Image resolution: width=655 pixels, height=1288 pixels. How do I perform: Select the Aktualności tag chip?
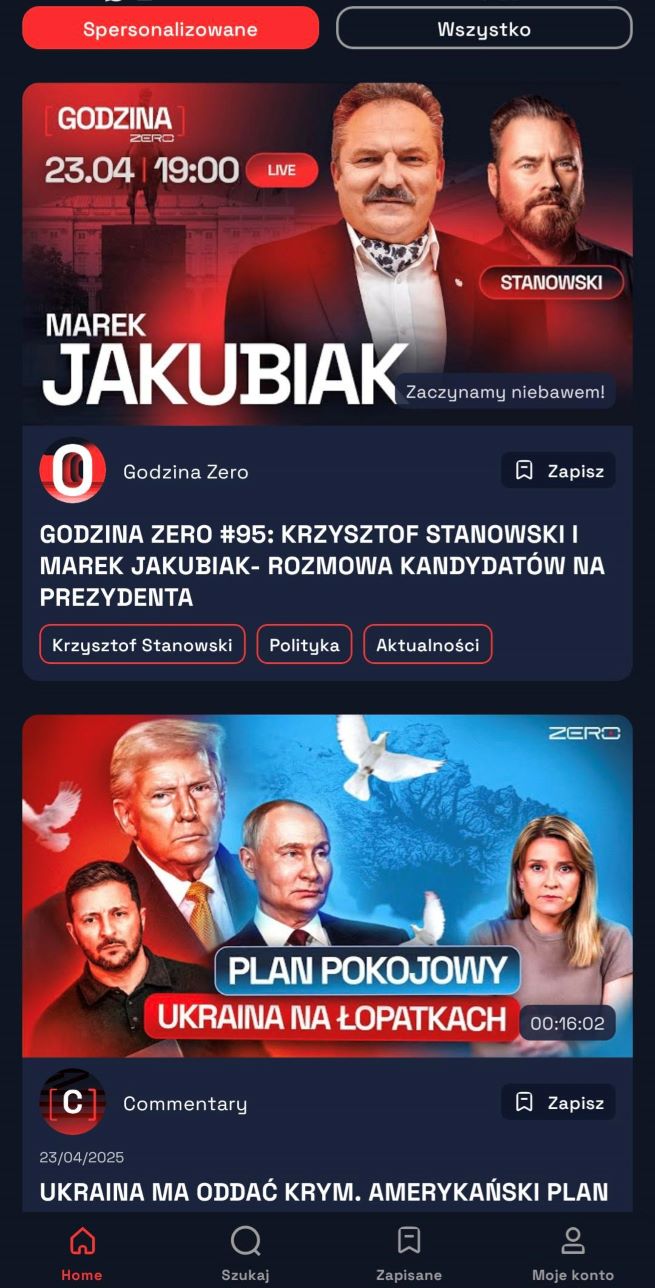[x=427, y=645]
